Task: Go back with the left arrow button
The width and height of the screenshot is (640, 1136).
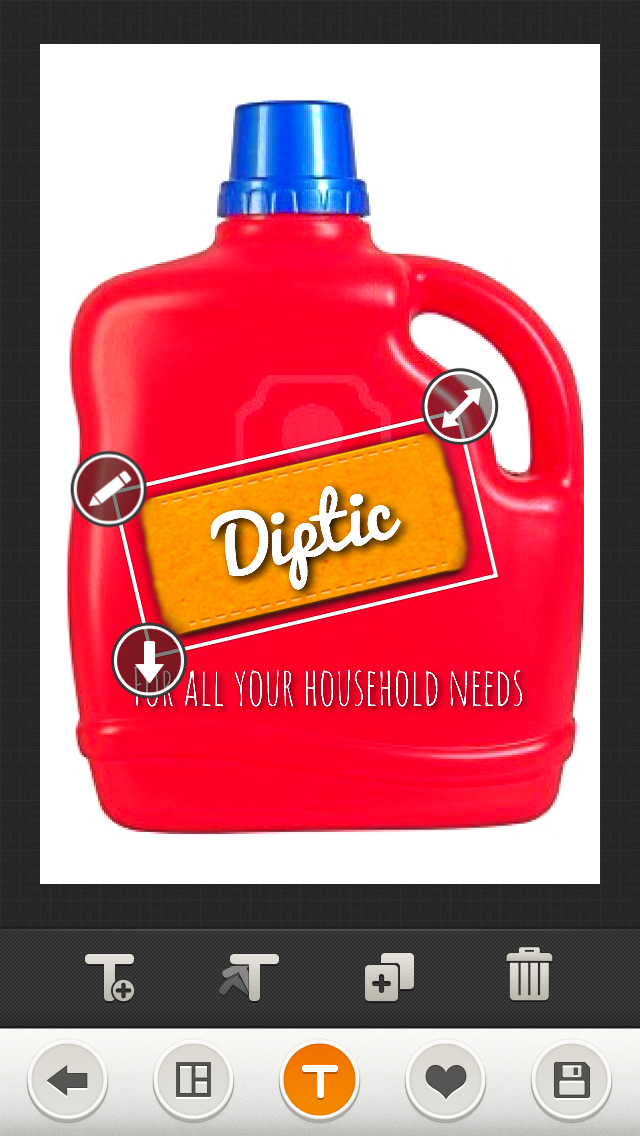Action: (67, 1080)
